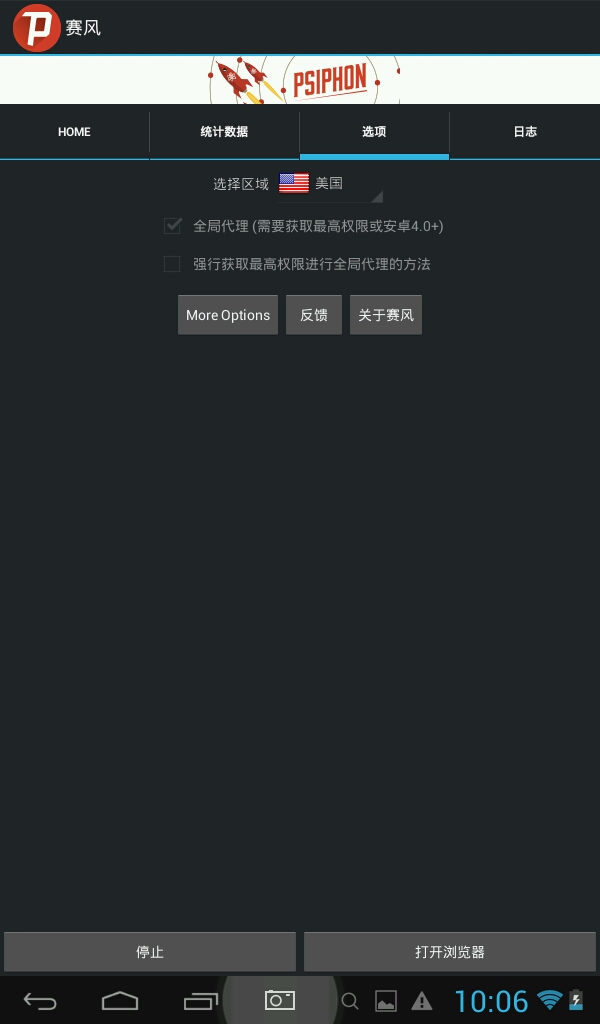This screenshot has height=1024, width=600.
Task: Open the Psiphon banner at top
Action: tap(300, 80)
